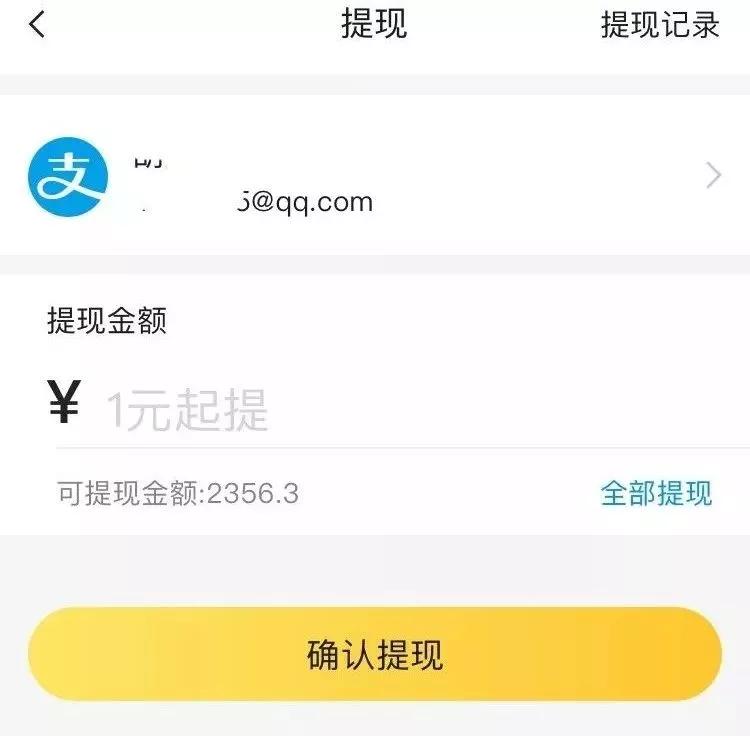The image size is (750, 736).
Task: Select 全部提现 to withdraw all
Action: 656,493
